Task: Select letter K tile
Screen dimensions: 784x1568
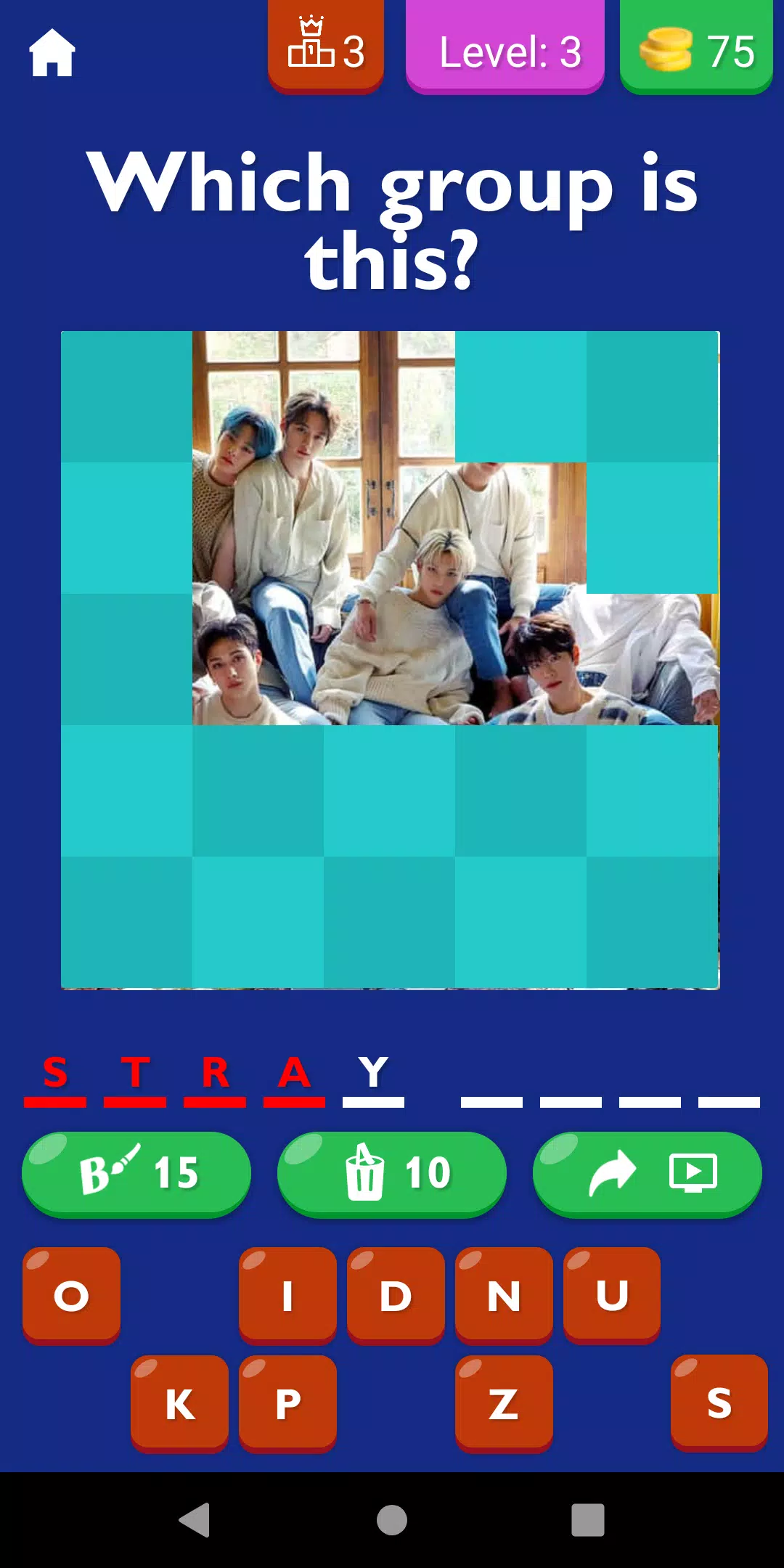Action: click(179, 1403)
